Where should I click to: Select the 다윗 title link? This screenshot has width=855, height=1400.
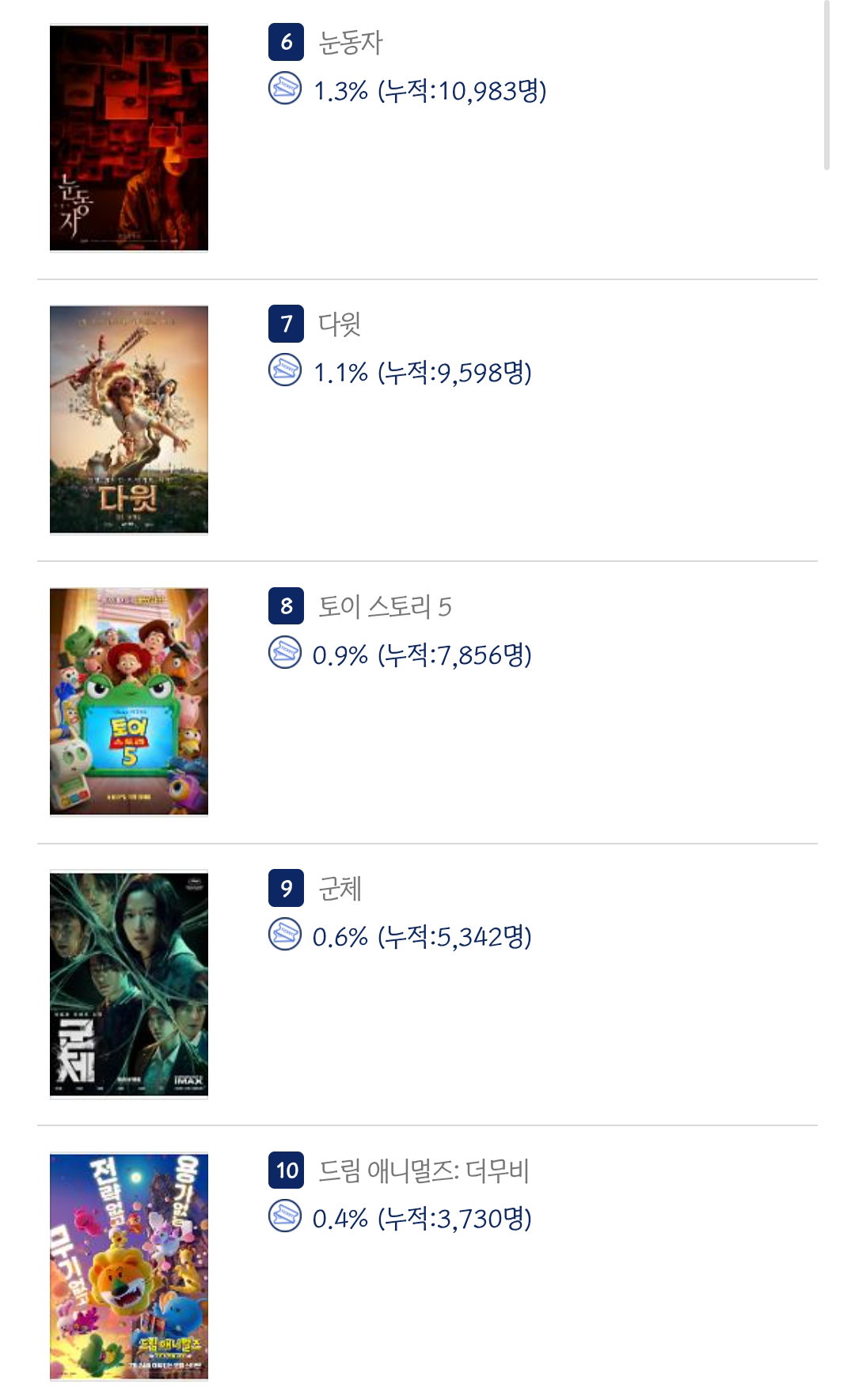(x=340, y=324)
